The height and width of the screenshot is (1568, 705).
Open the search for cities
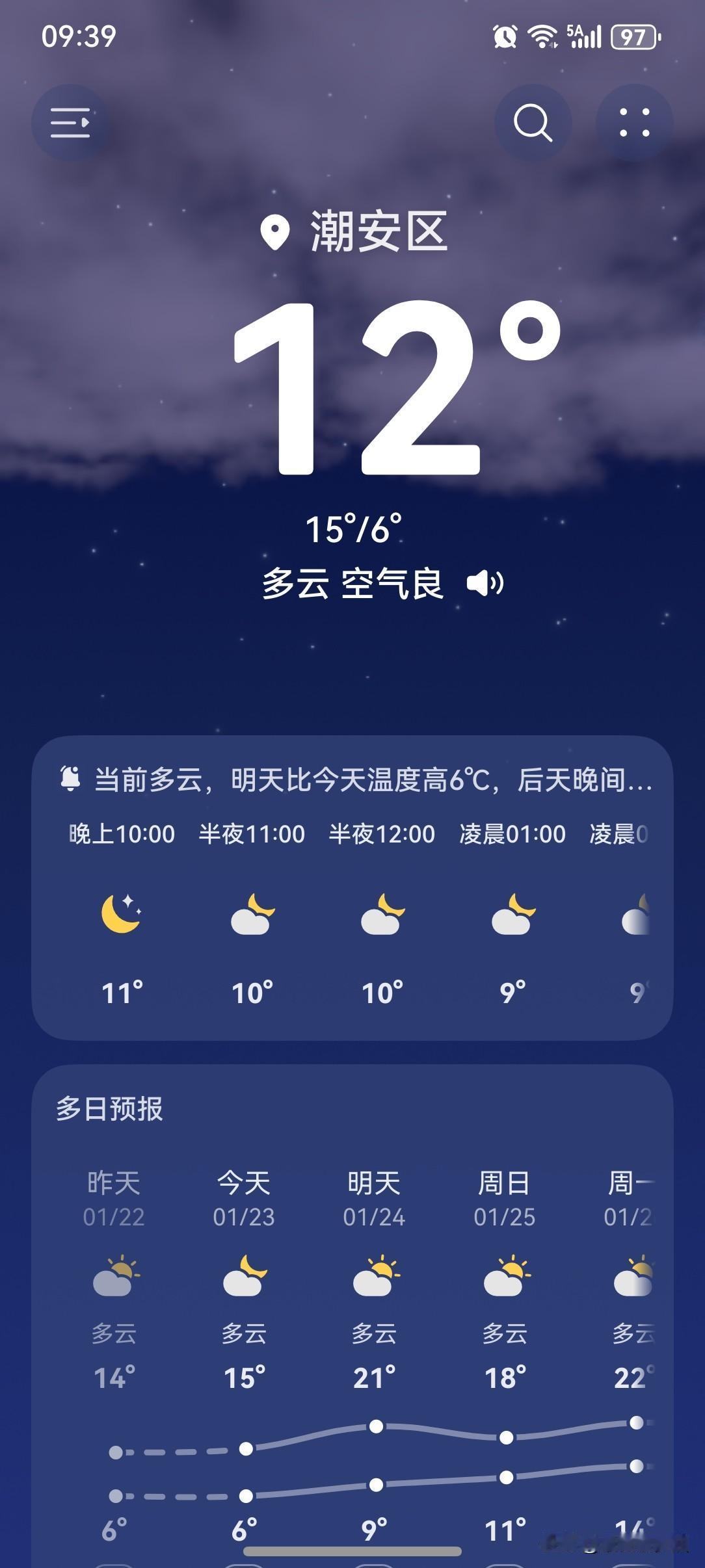coord(532,123)
